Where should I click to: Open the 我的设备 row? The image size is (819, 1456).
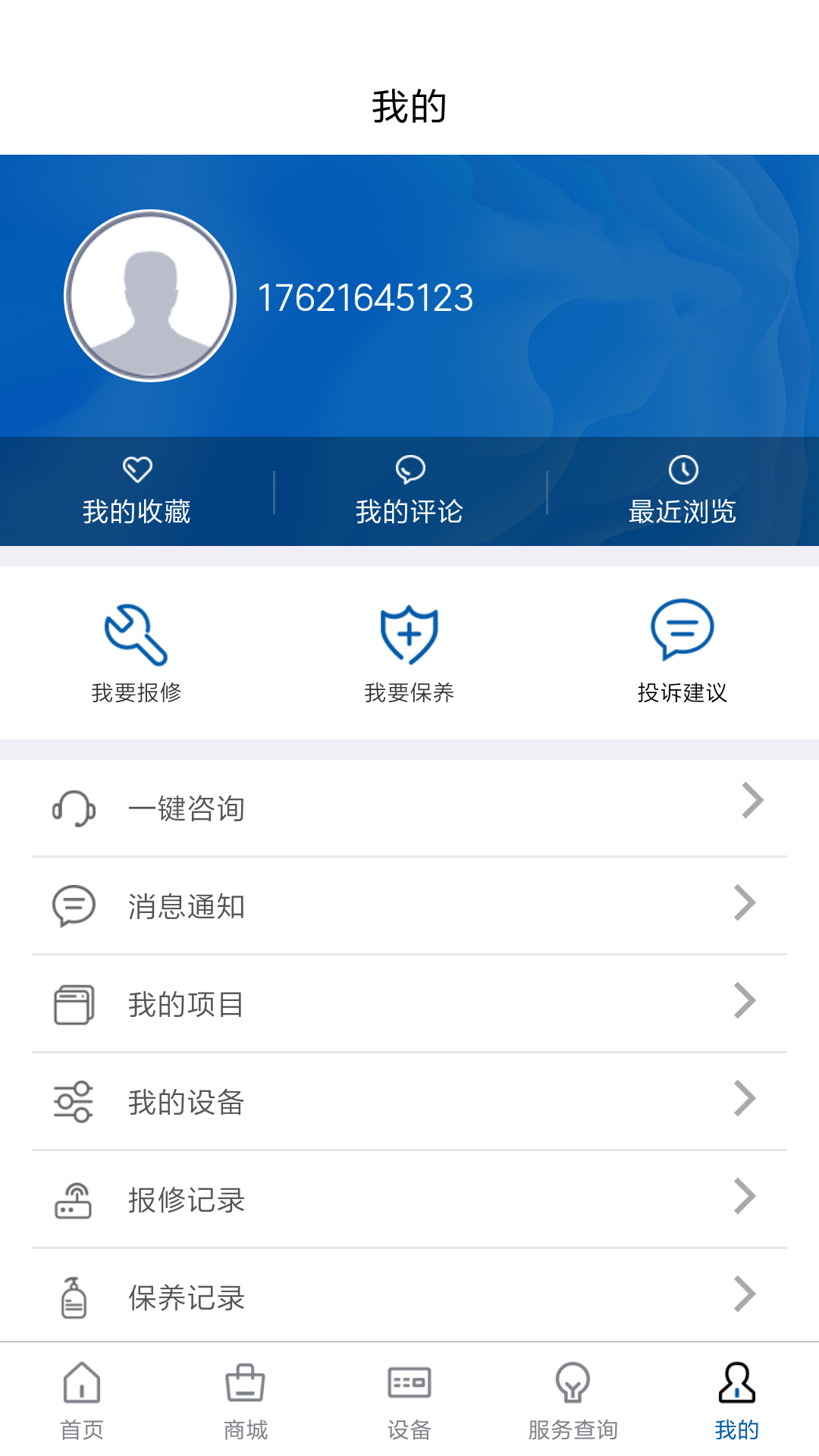point(409,1102)
